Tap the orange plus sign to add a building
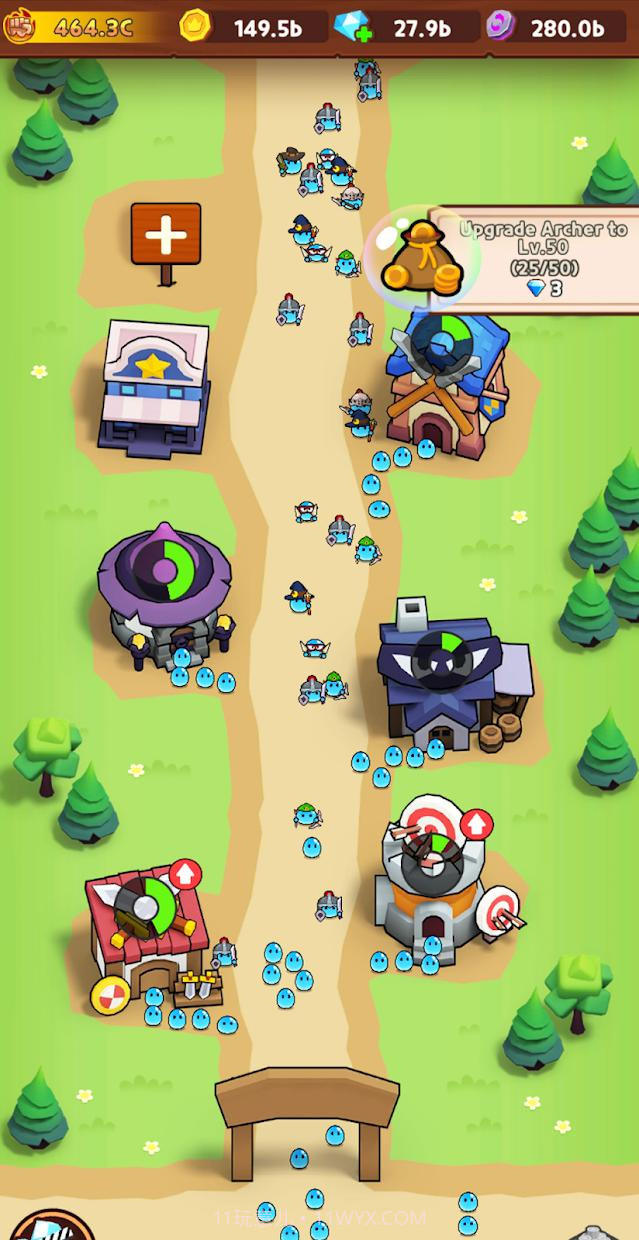This screenshot has height=1240, width=639. pyautogui.click(x=166, y=235)
